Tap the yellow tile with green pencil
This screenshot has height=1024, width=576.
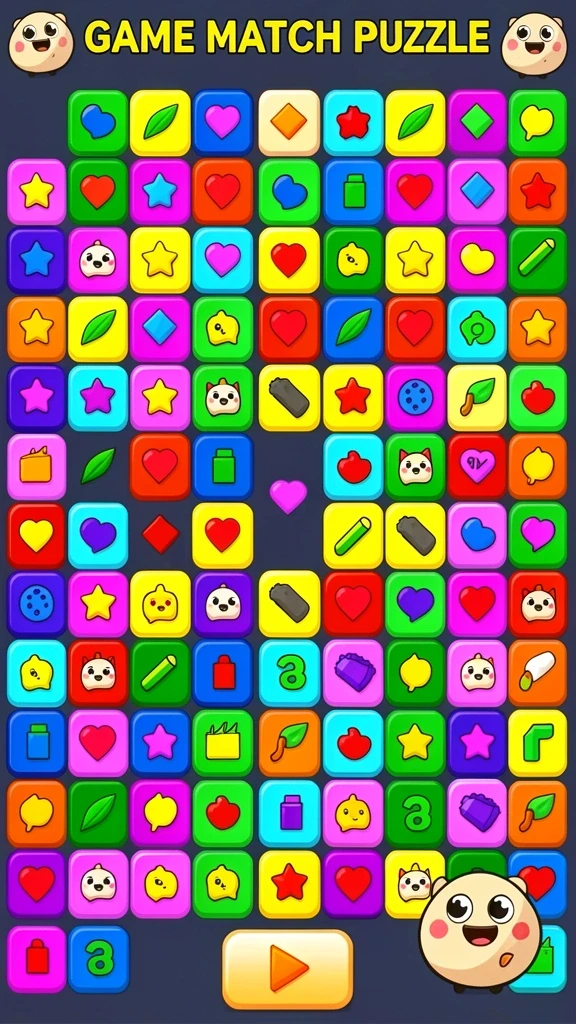click(353, 535)
